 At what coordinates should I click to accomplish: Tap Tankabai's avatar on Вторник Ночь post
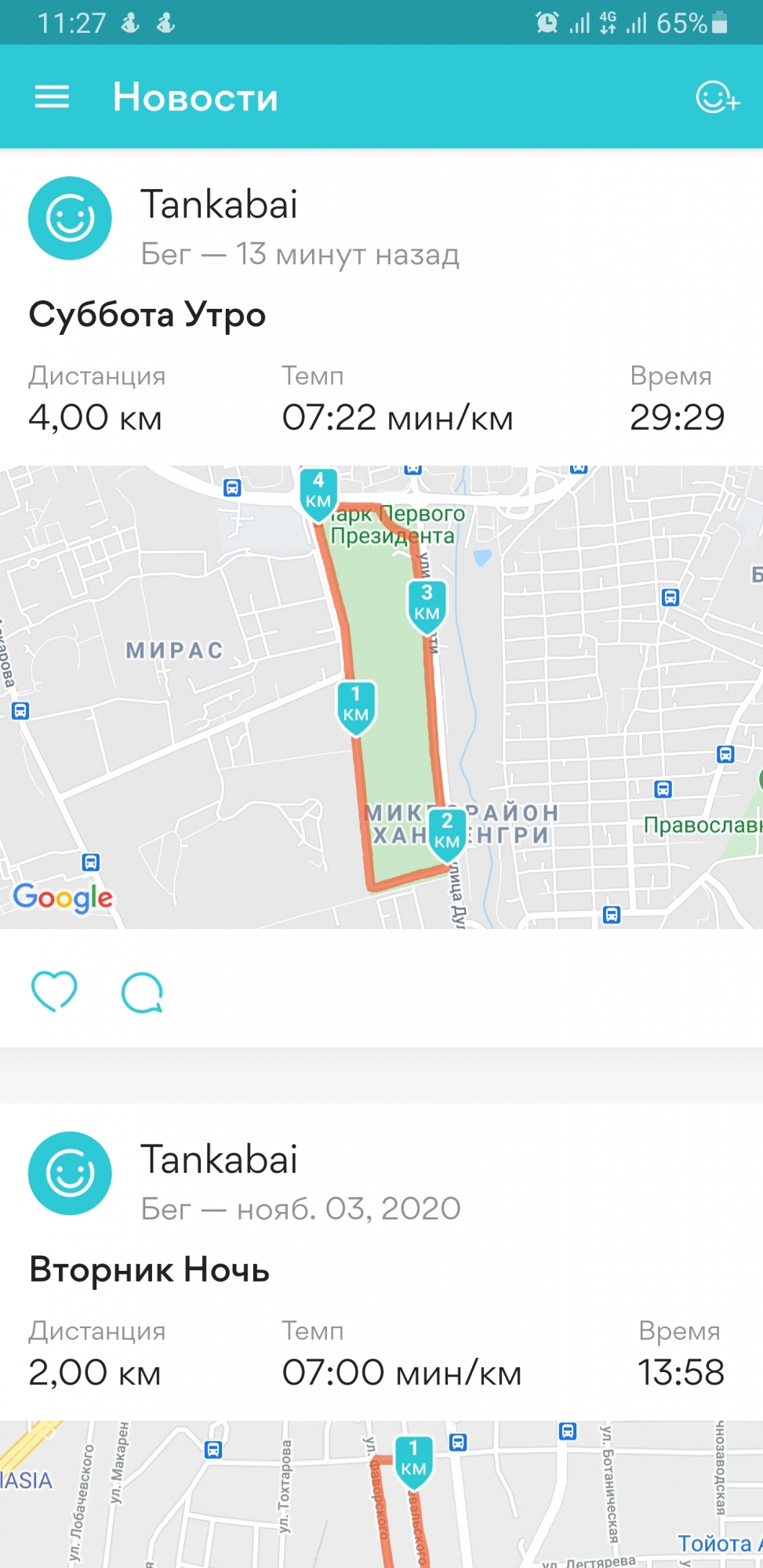[x=70, y=1174]
